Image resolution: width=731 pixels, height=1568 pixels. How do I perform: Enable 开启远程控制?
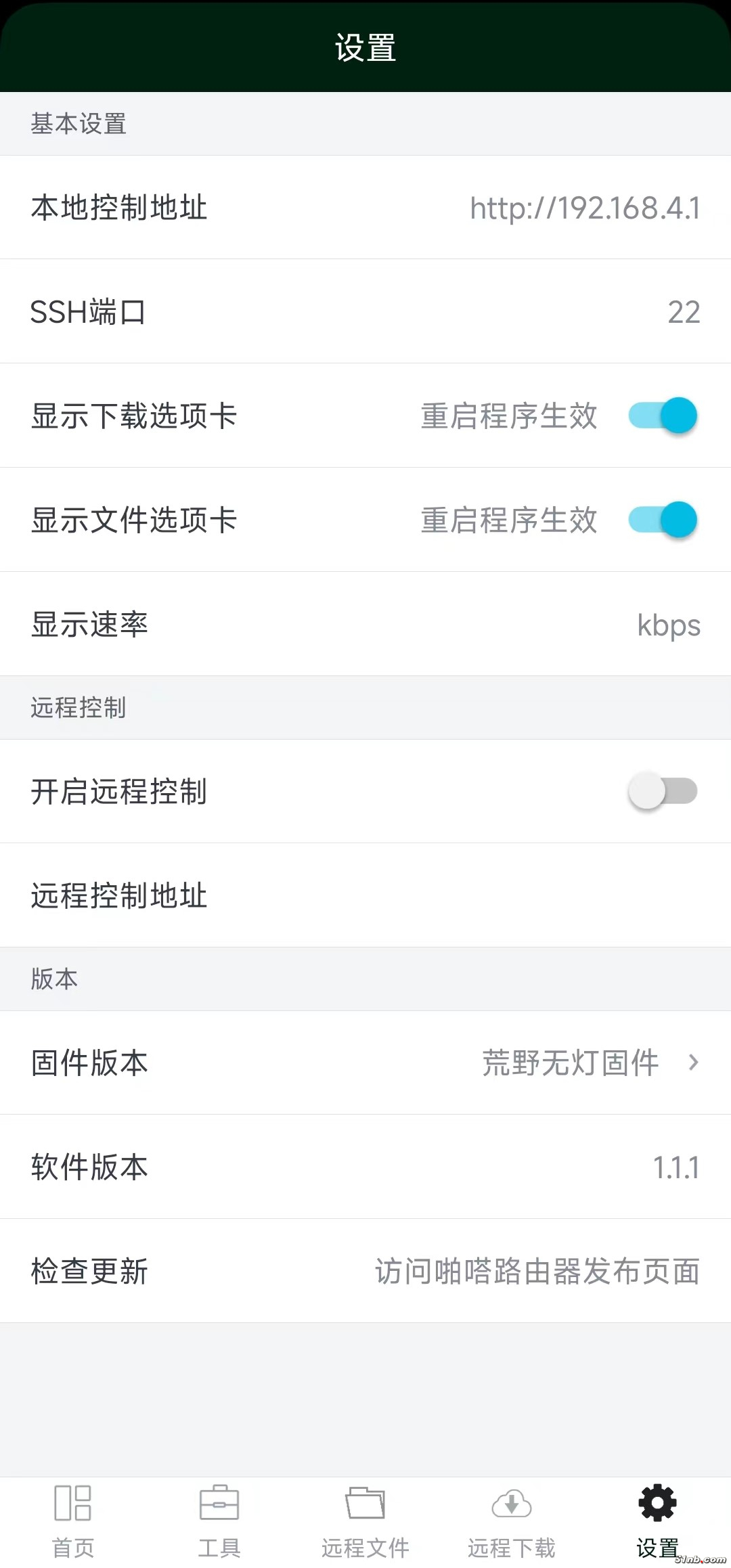coord(663,791)
